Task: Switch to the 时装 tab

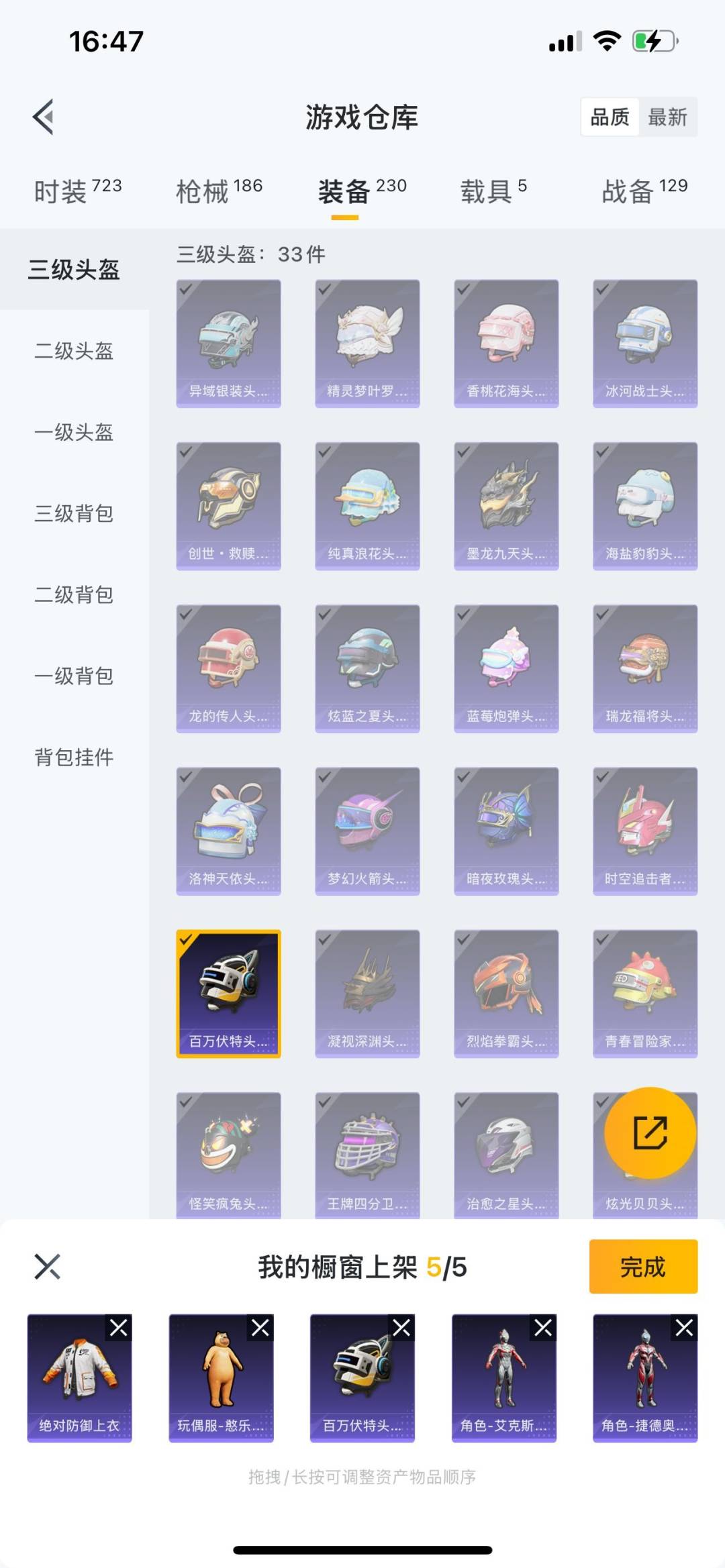Action: coord(77,191)
